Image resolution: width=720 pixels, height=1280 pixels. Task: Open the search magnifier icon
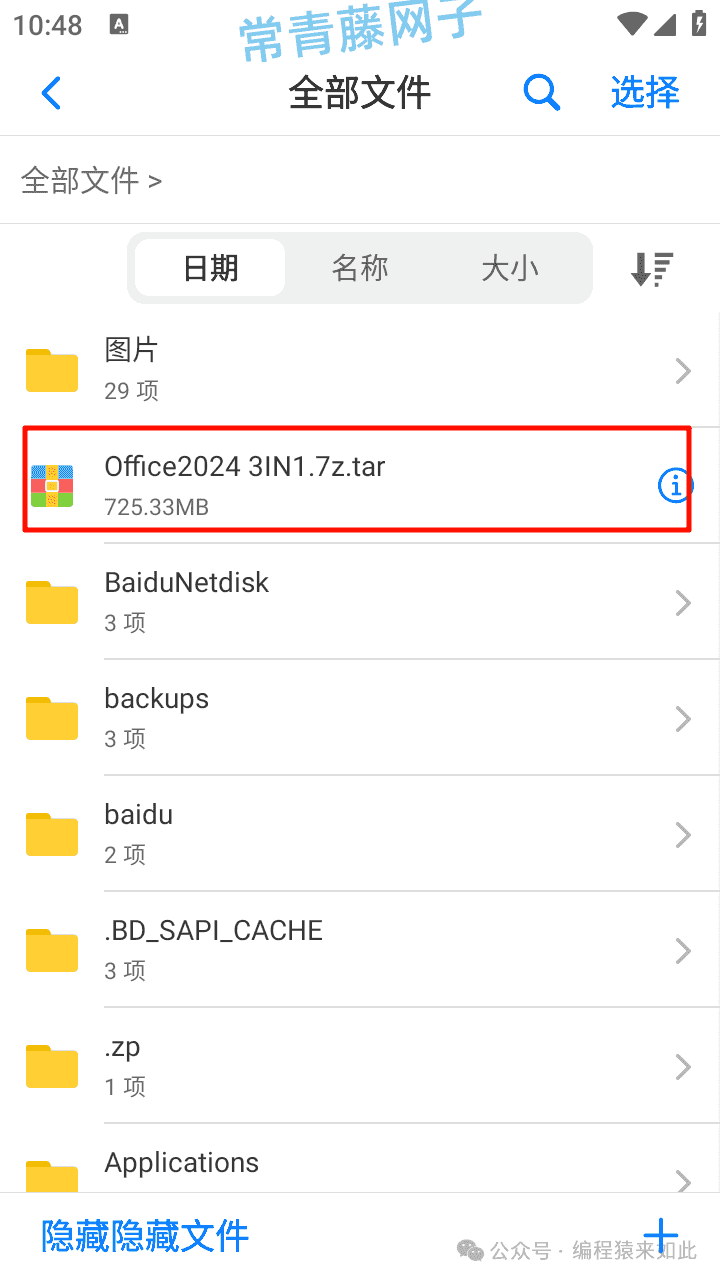[541, 93]
